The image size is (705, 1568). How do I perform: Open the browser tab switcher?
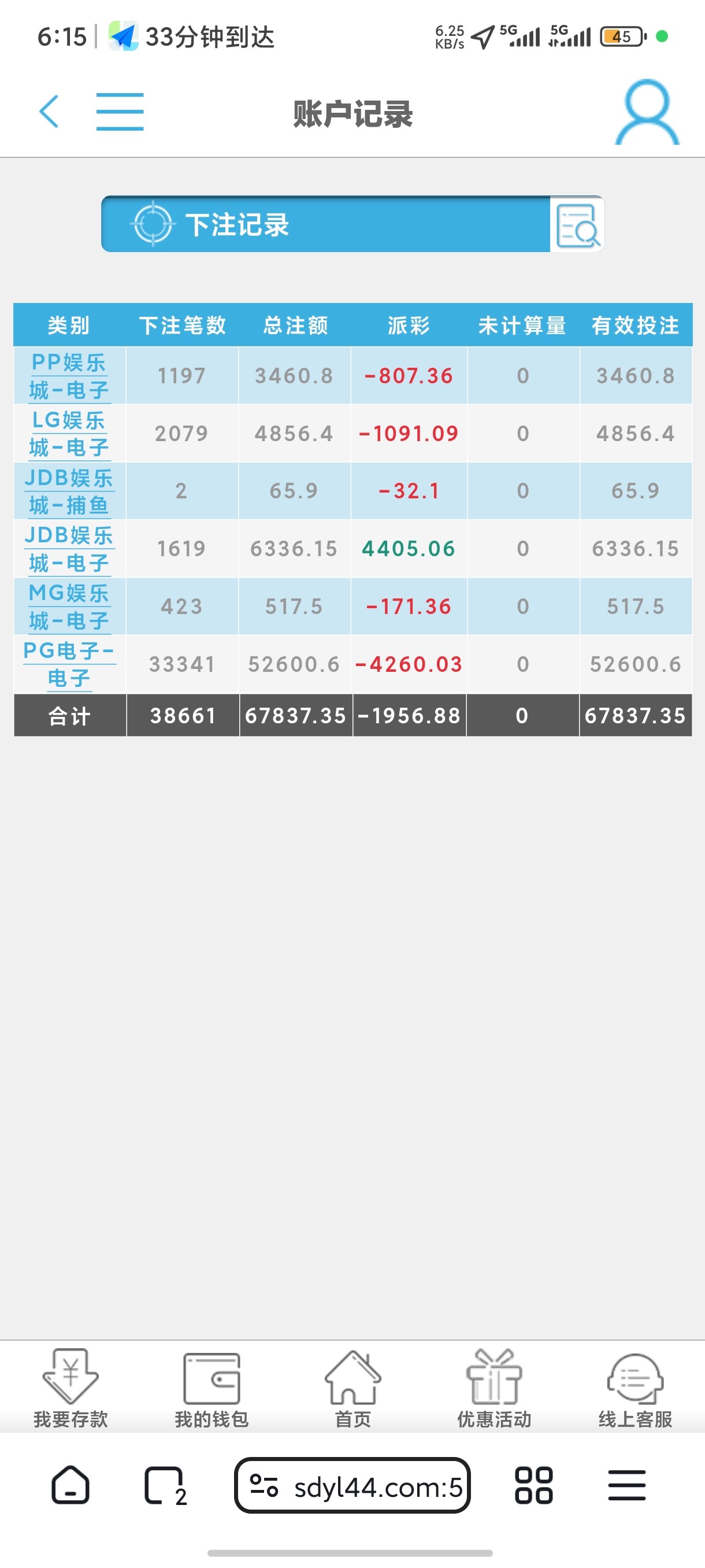164,1485
